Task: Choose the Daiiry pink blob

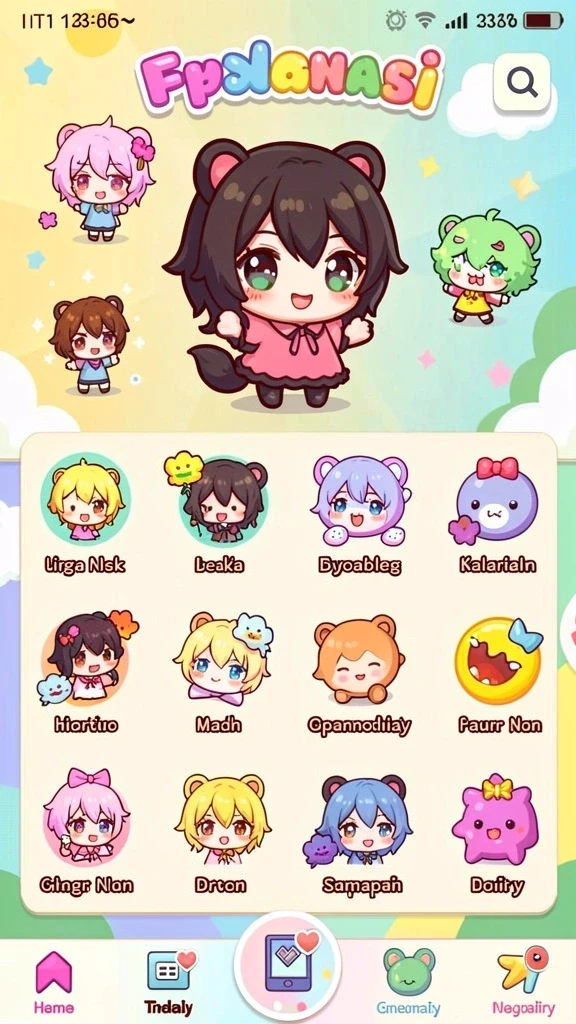Action: (x=497, y=831)
